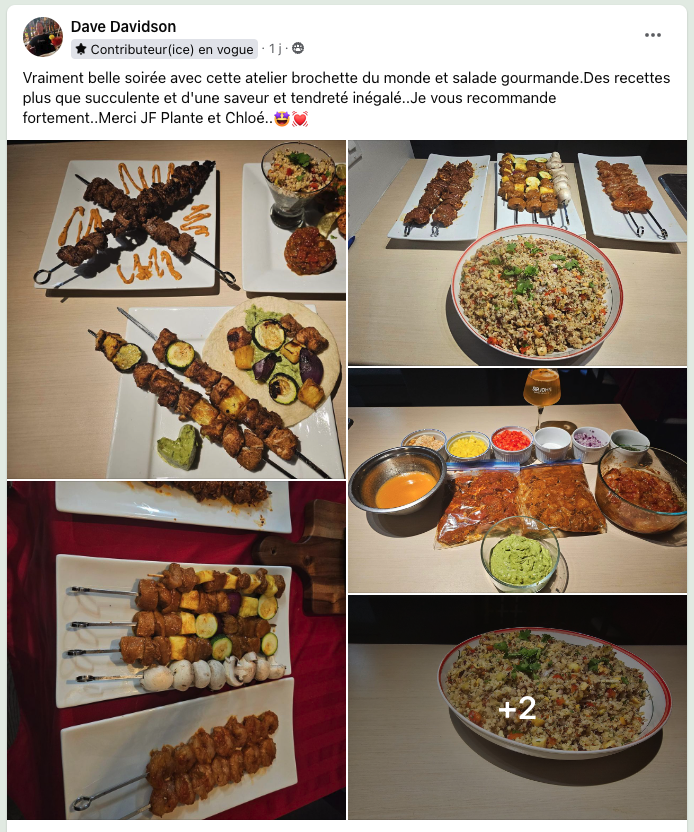View the +2 remaining photos
Viewport: 694px width, 832px height.
coord(517,708)
